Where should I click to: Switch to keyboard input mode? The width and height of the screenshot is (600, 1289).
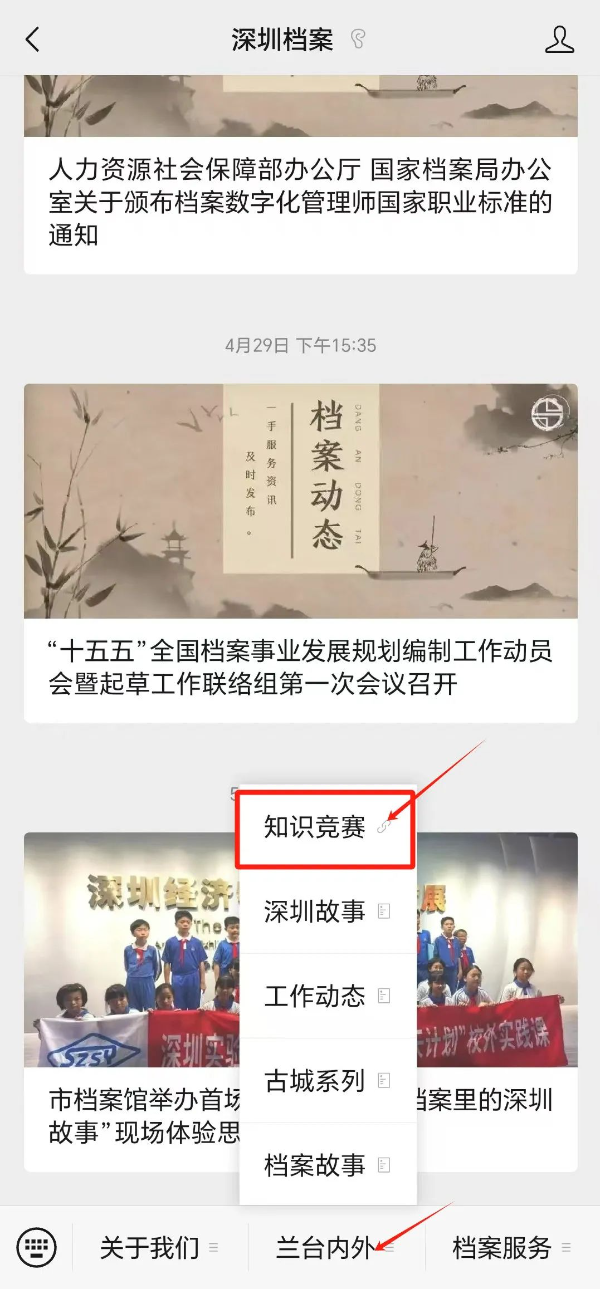(37, 1248)
